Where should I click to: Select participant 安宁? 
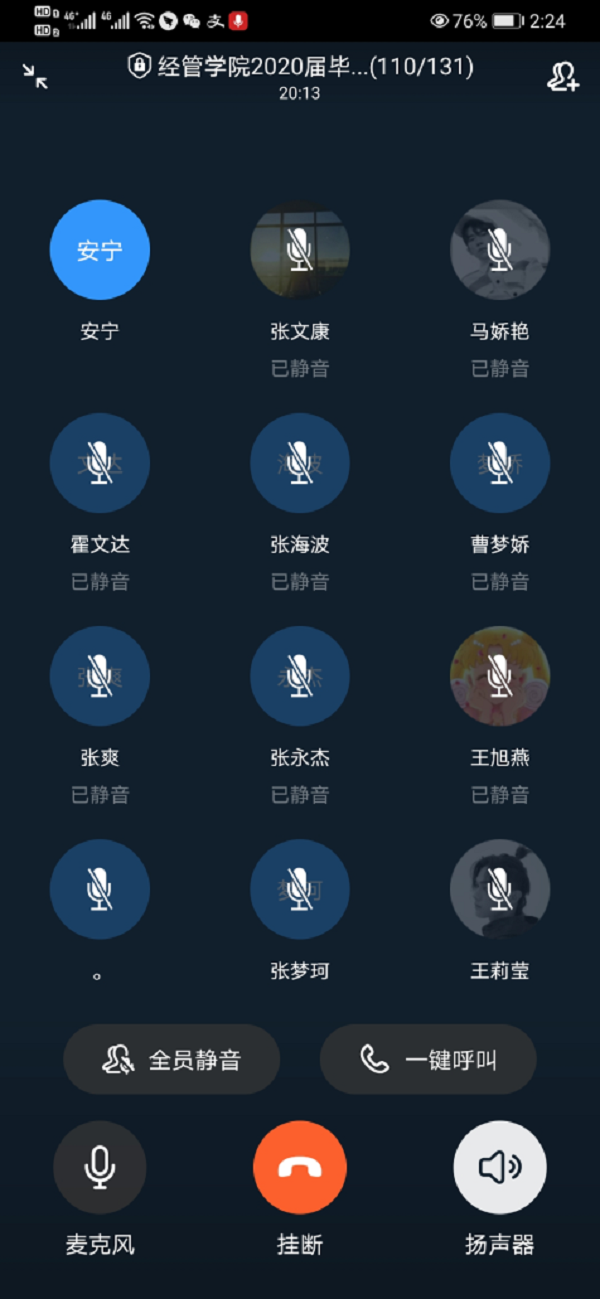[100, 250]
